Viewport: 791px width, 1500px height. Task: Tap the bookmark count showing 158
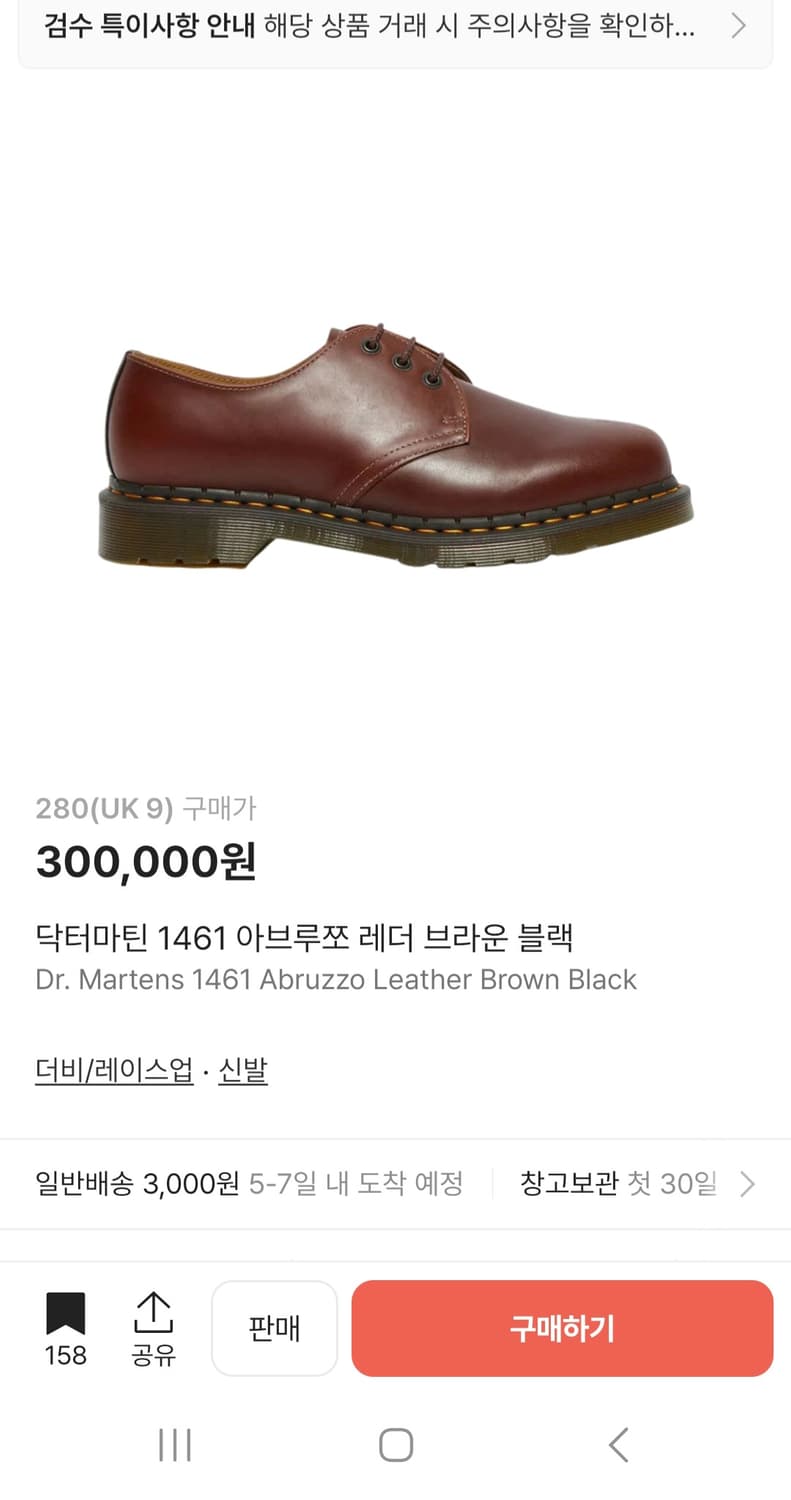(65, 1356)
